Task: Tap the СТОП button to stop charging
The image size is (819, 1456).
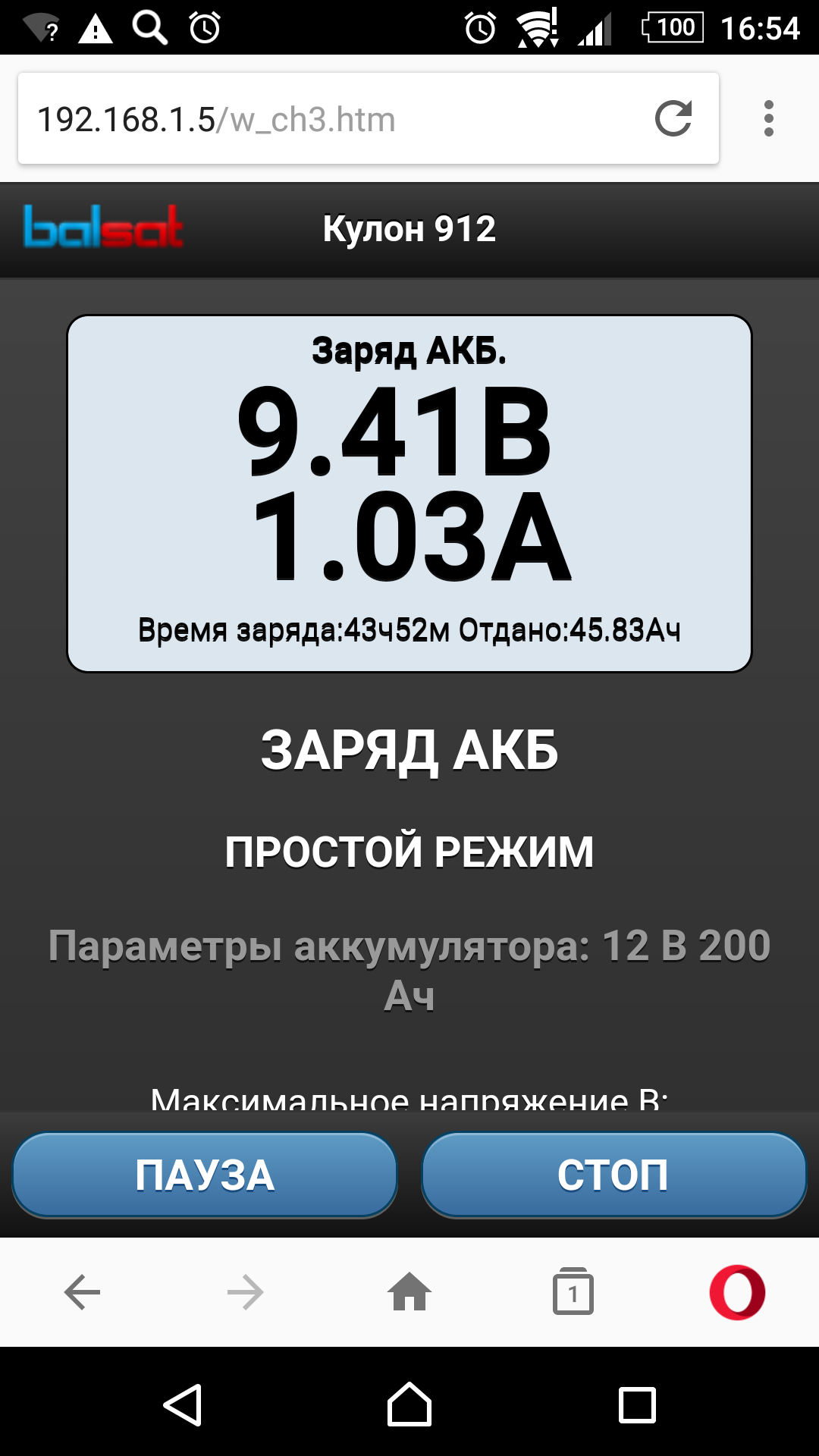Action: (x=613, y=1175)
